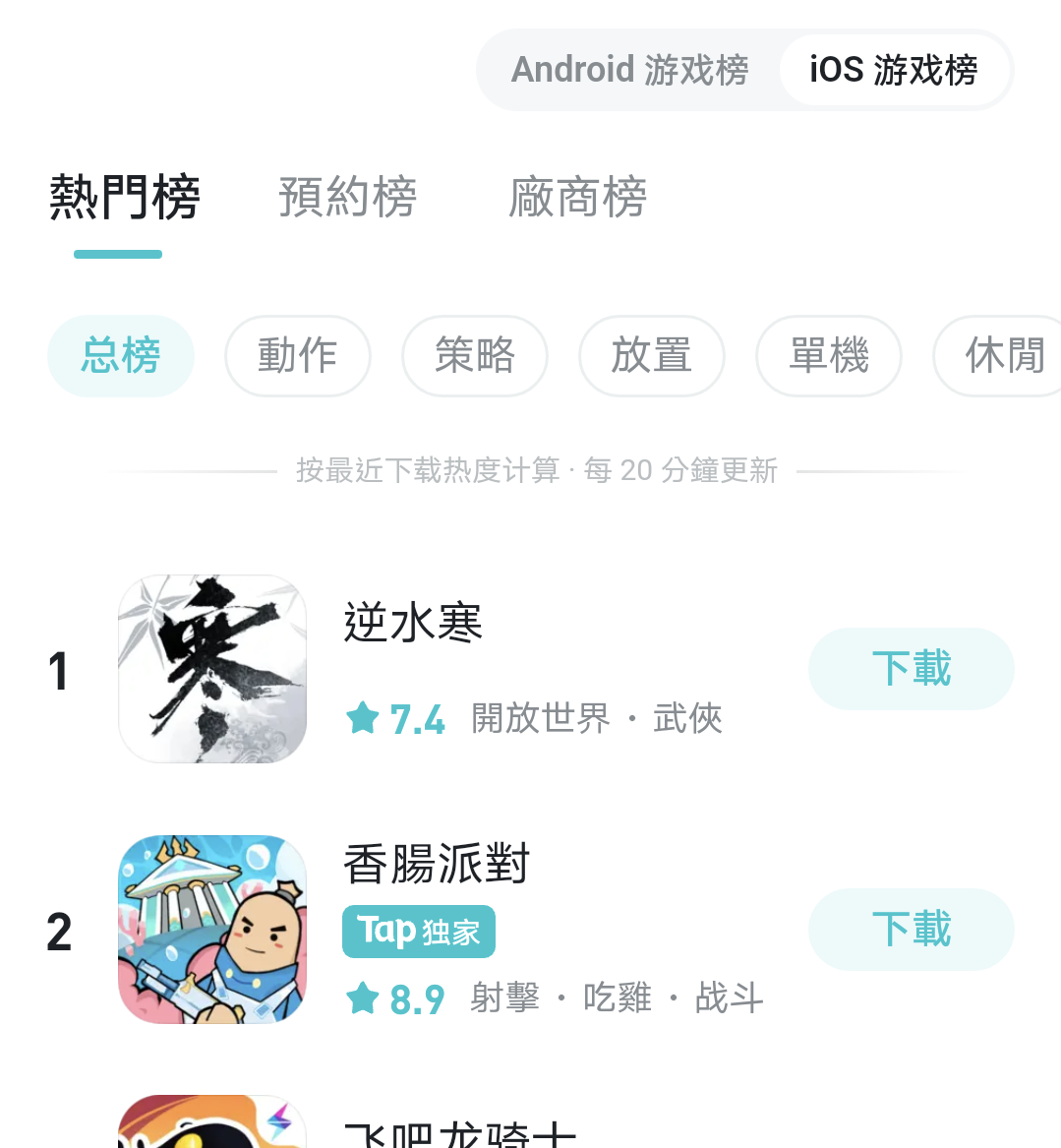This screenshot has height=1148, width=1061.
Task: Select the iOS 游戏榜 segment
Action: pos(894,70)
